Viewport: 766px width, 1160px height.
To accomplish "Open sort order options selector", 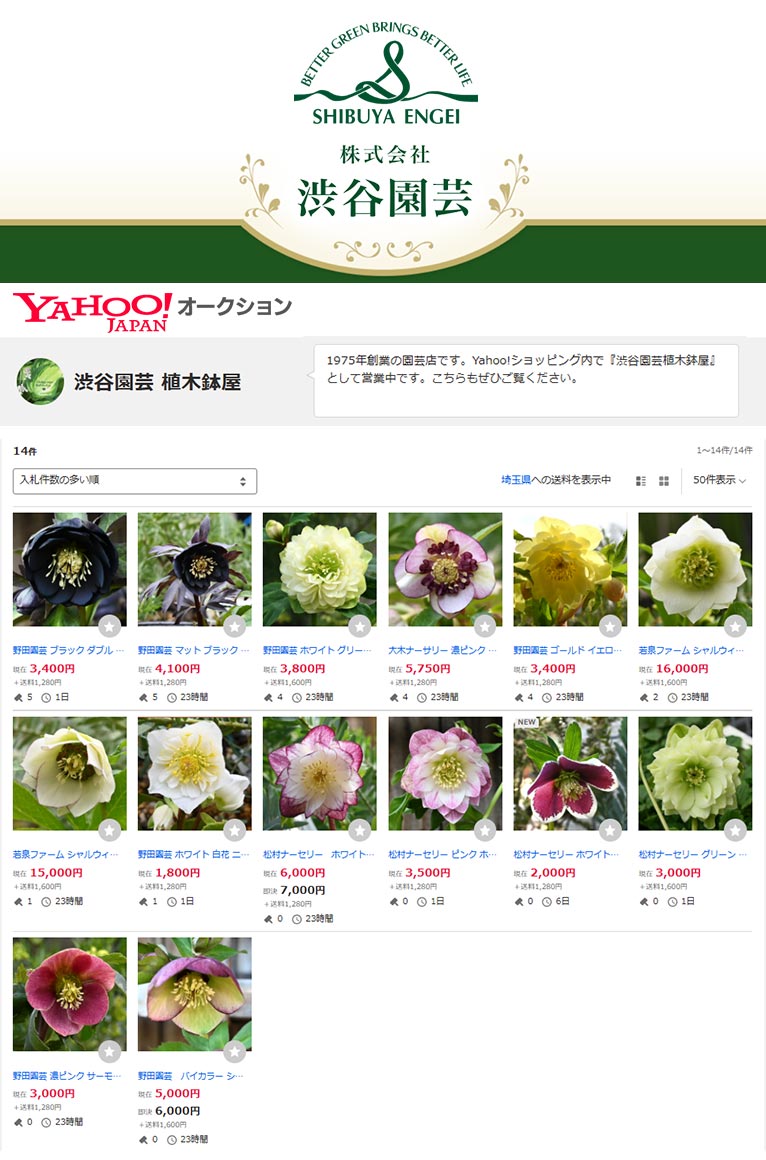I will (x=133, y=481).
